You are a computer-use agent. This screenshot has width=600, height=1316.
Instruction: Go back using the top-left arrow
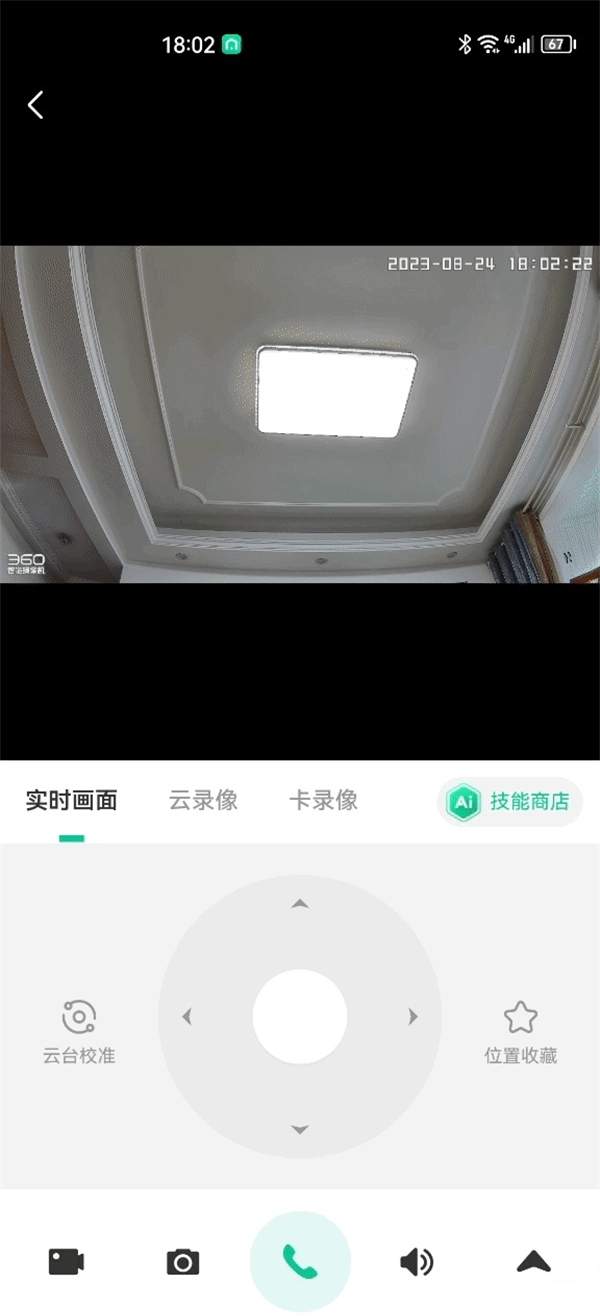(x=36, y=105)
